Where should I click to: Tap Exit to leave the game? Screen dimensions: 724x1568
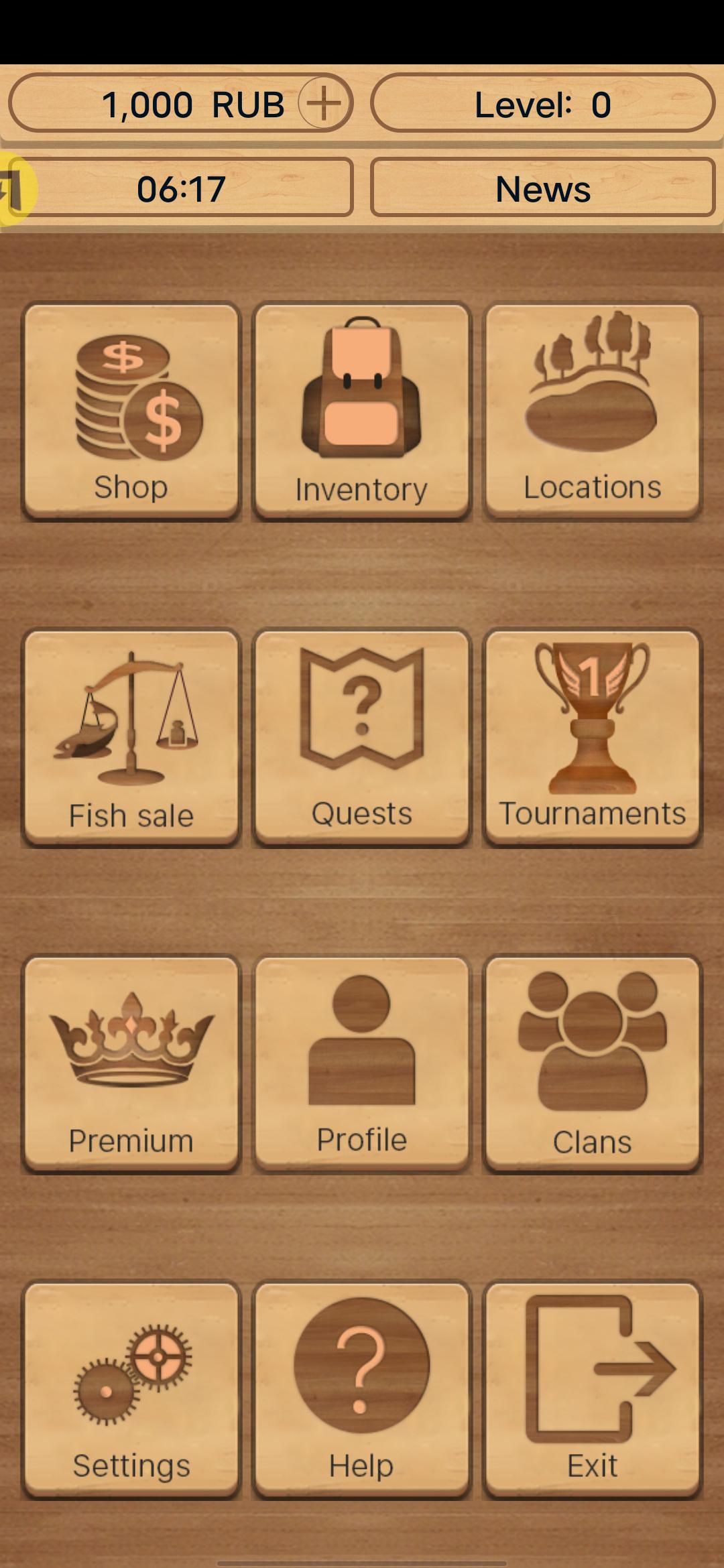click(592, 1390)
